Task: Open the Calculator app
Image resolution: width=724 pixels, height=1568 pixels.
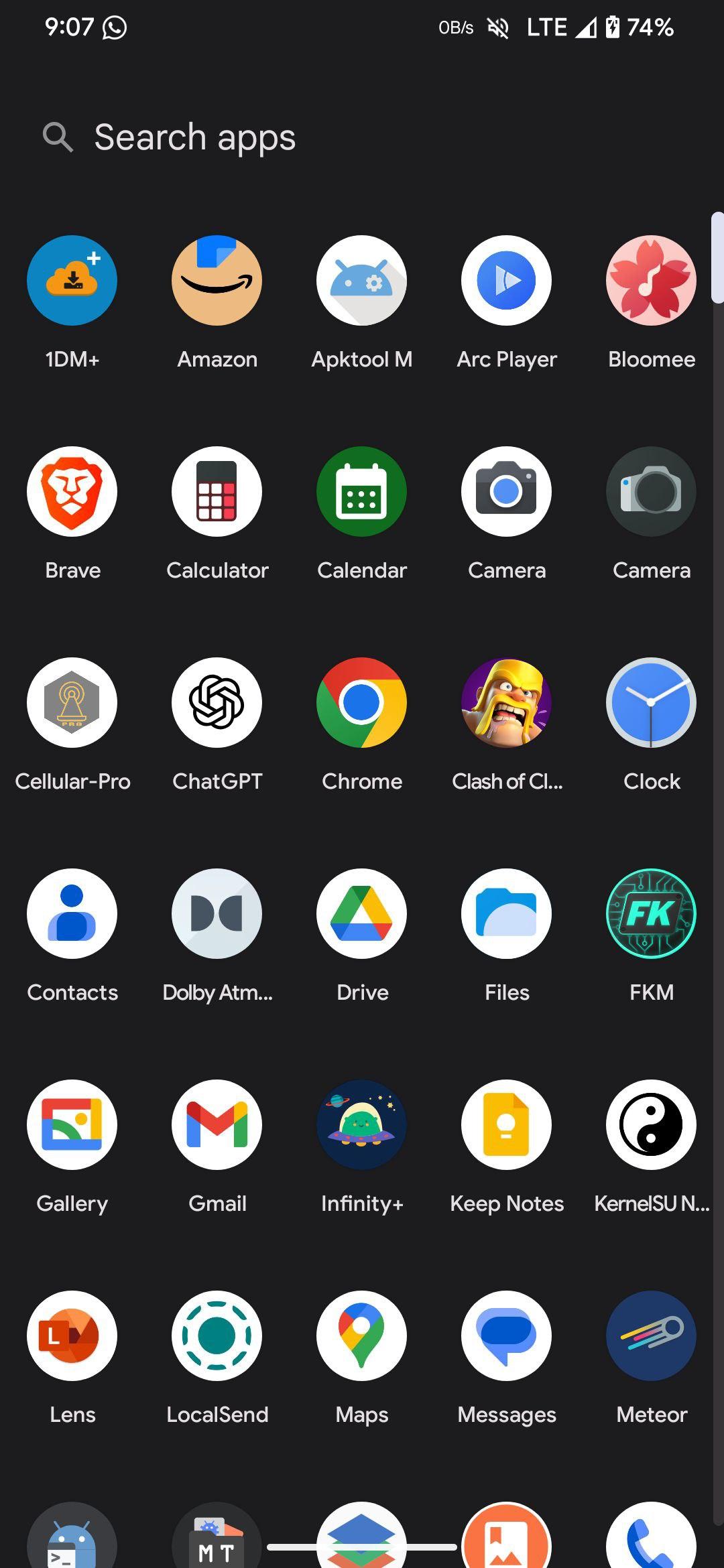Action: pyautogui.click(x=217, y=492)
